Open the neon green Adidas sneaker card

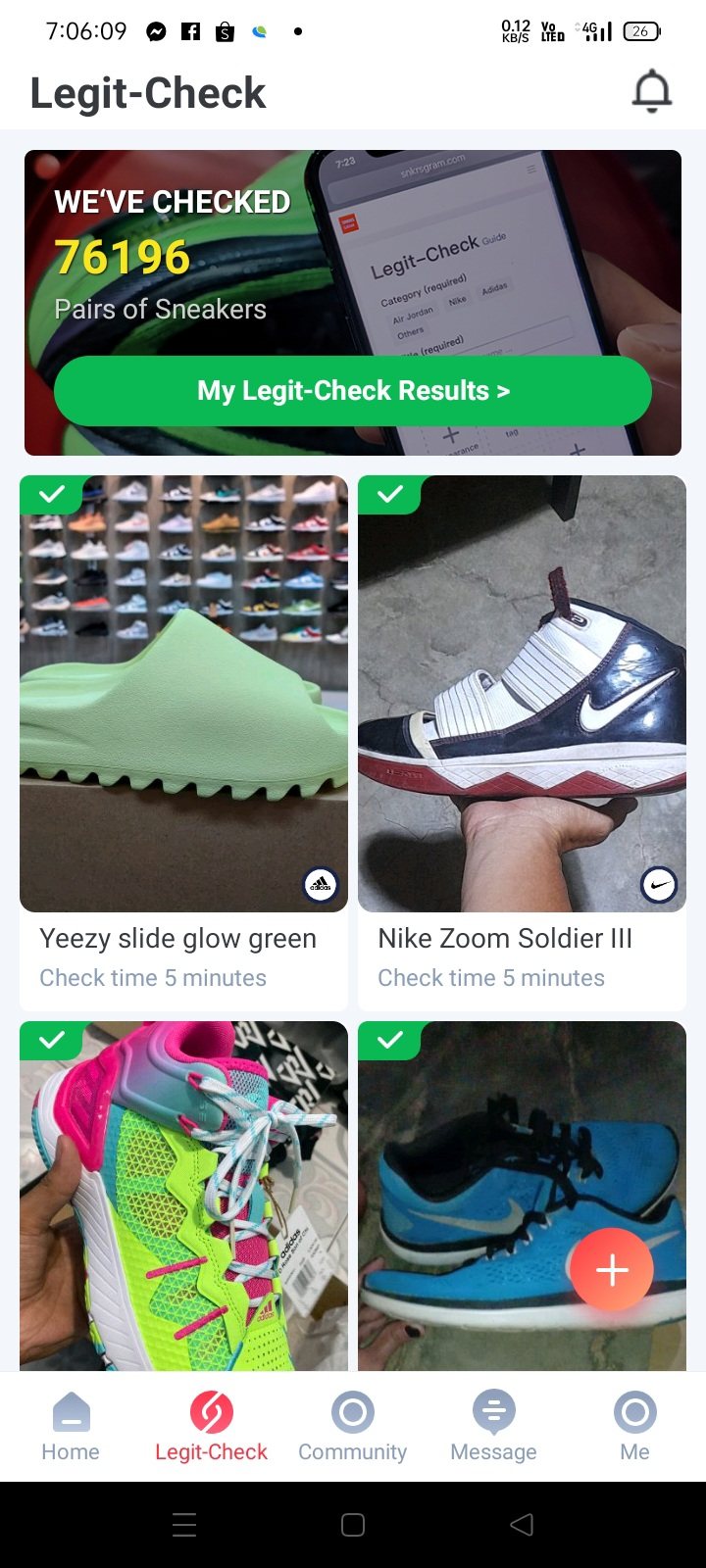(183, 1196)
